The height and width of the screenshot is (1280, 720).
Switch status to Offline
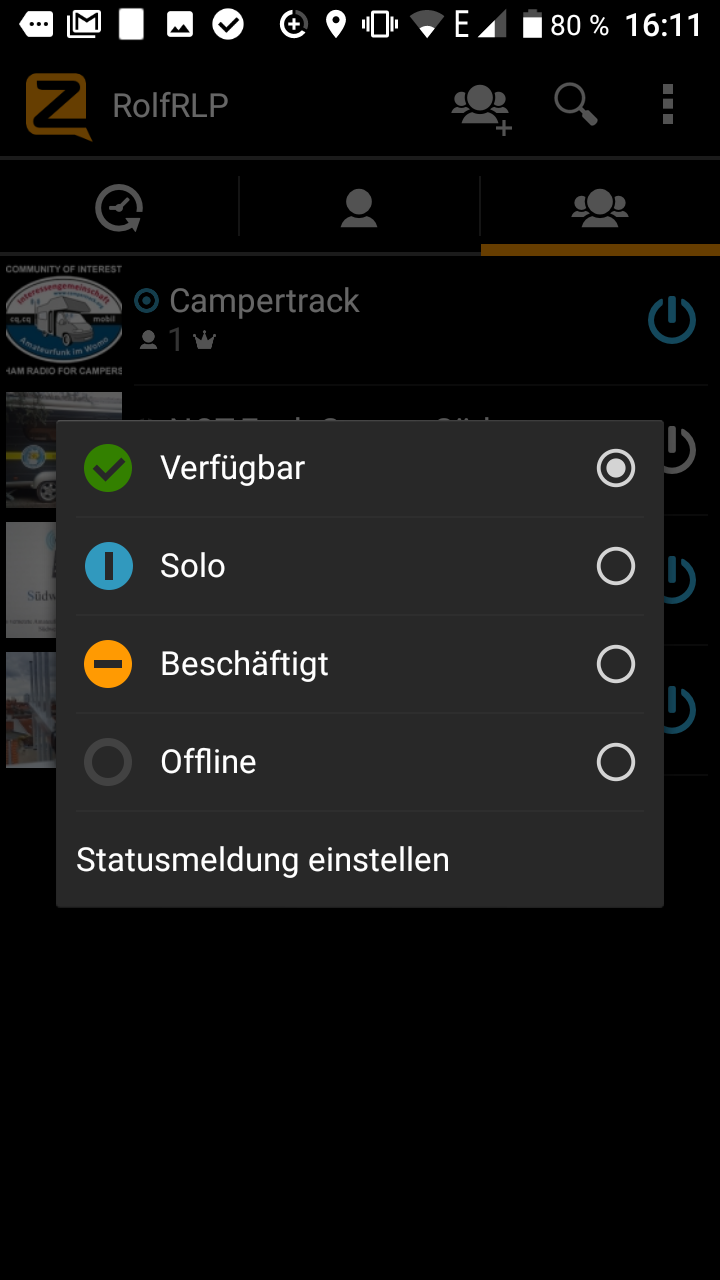coord(360,762)
